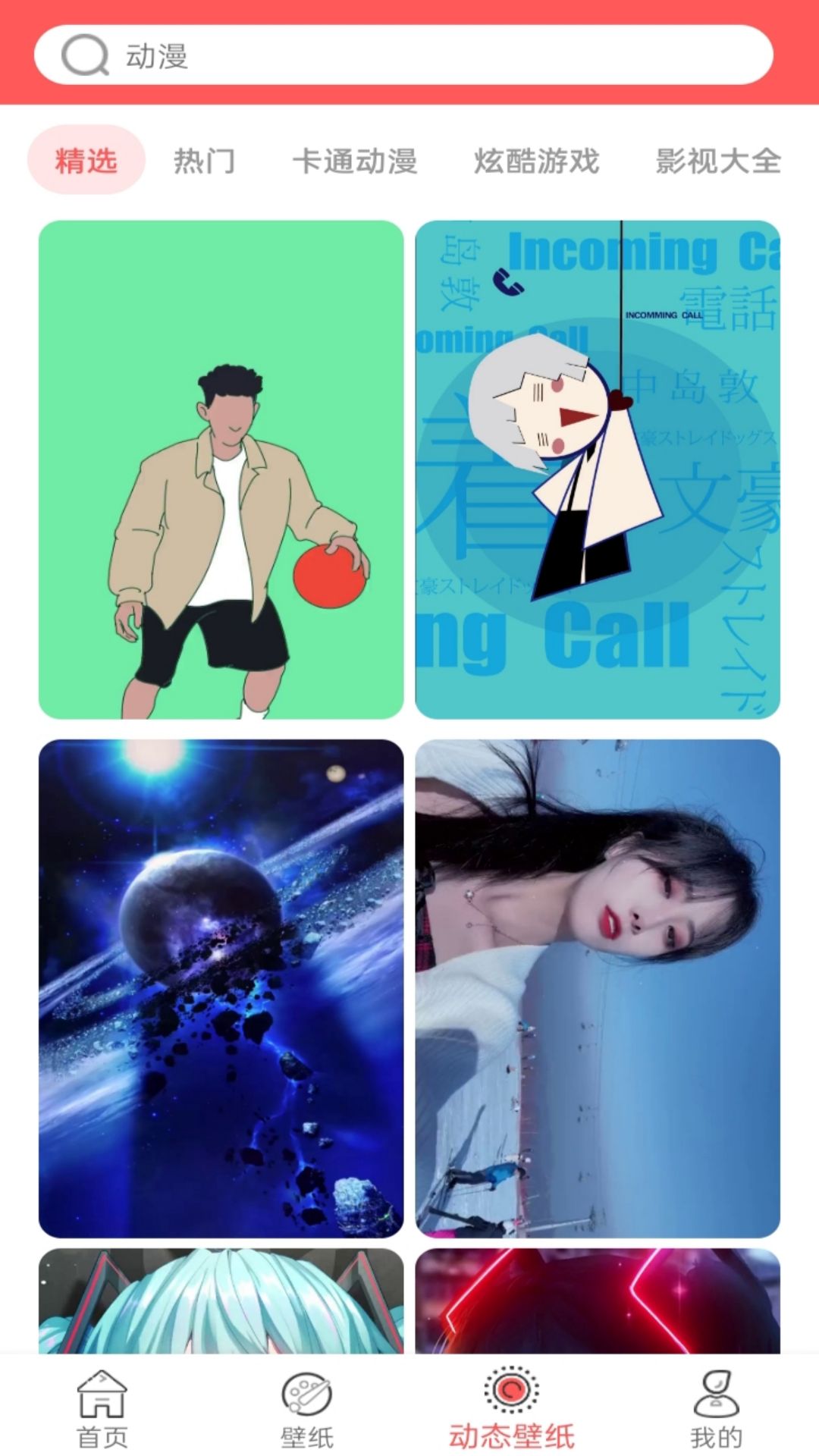Open the basketball player cartoon wallpaper

tap(222, 466)
